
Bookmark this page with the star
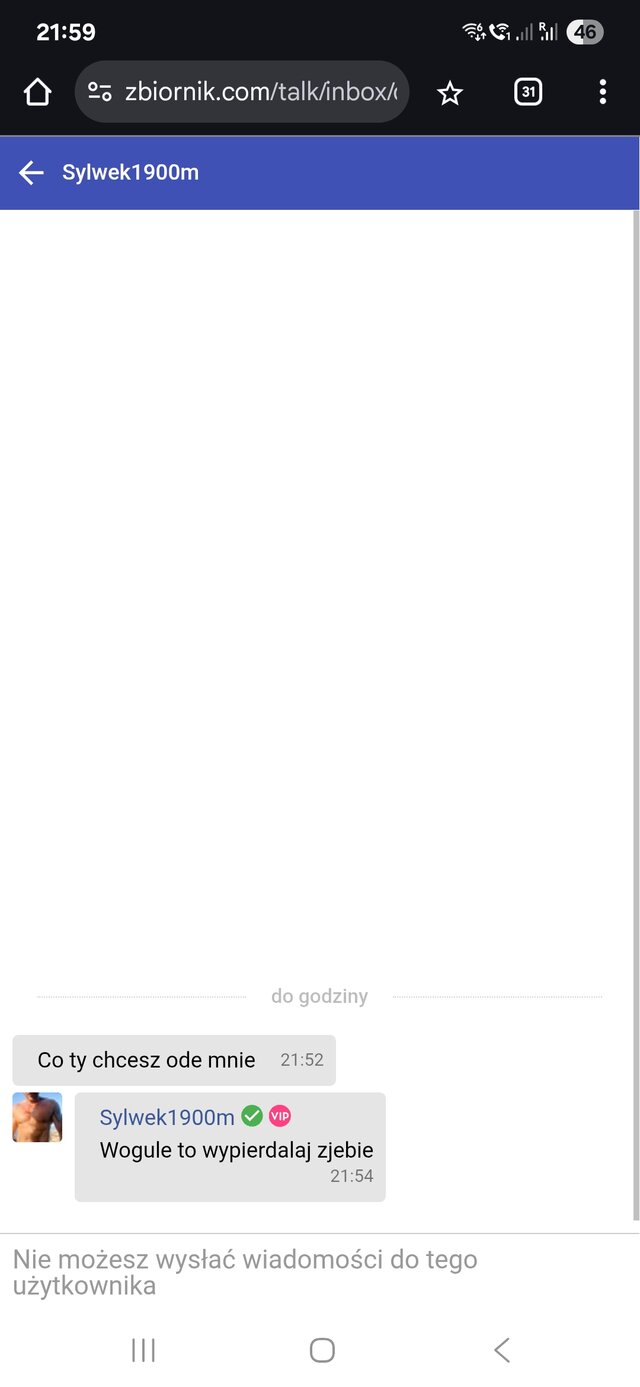(x=450, y=93)
